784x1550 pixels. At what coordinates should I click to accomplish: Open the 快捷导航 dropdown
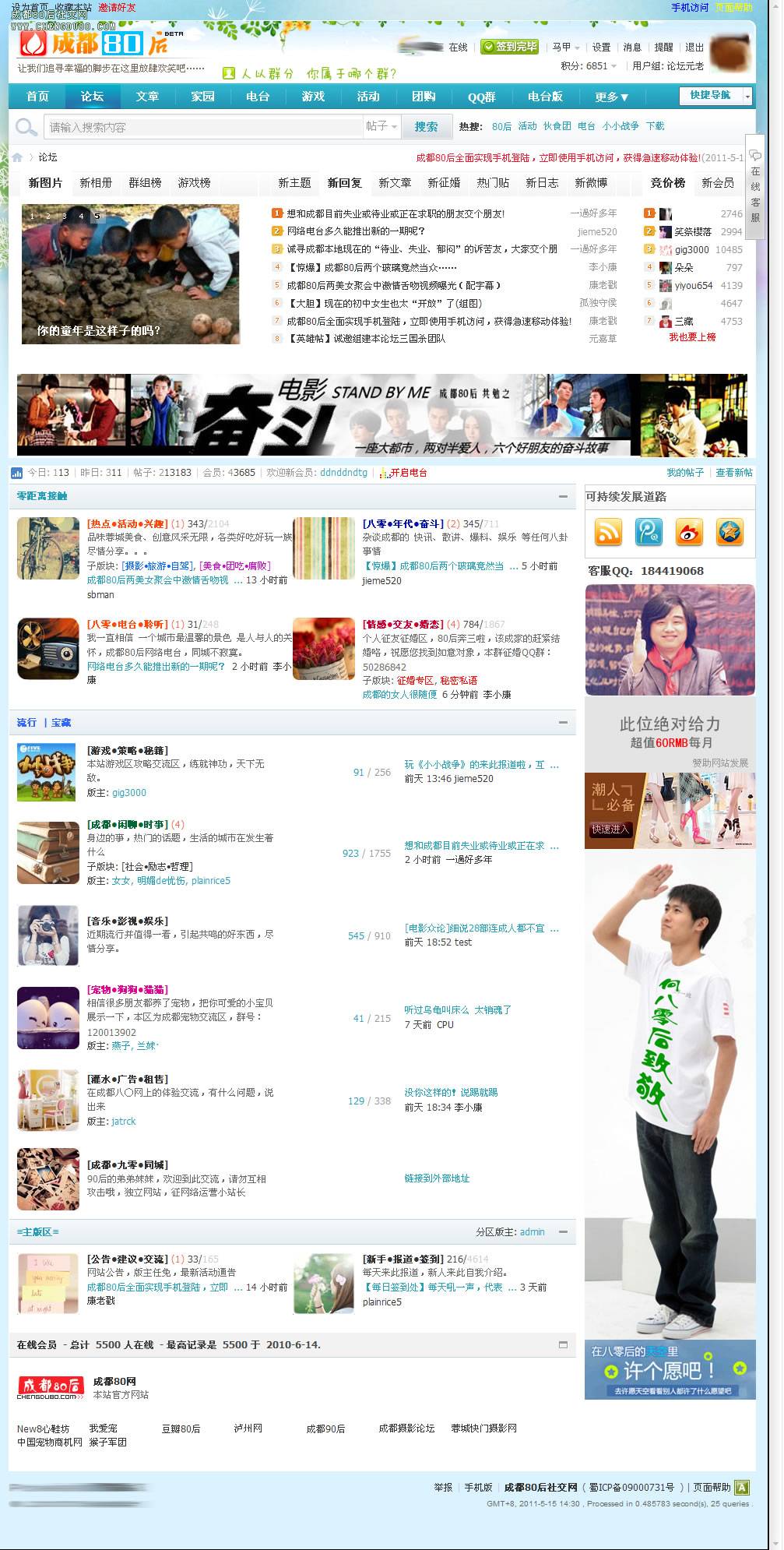(x=715, y=95)
